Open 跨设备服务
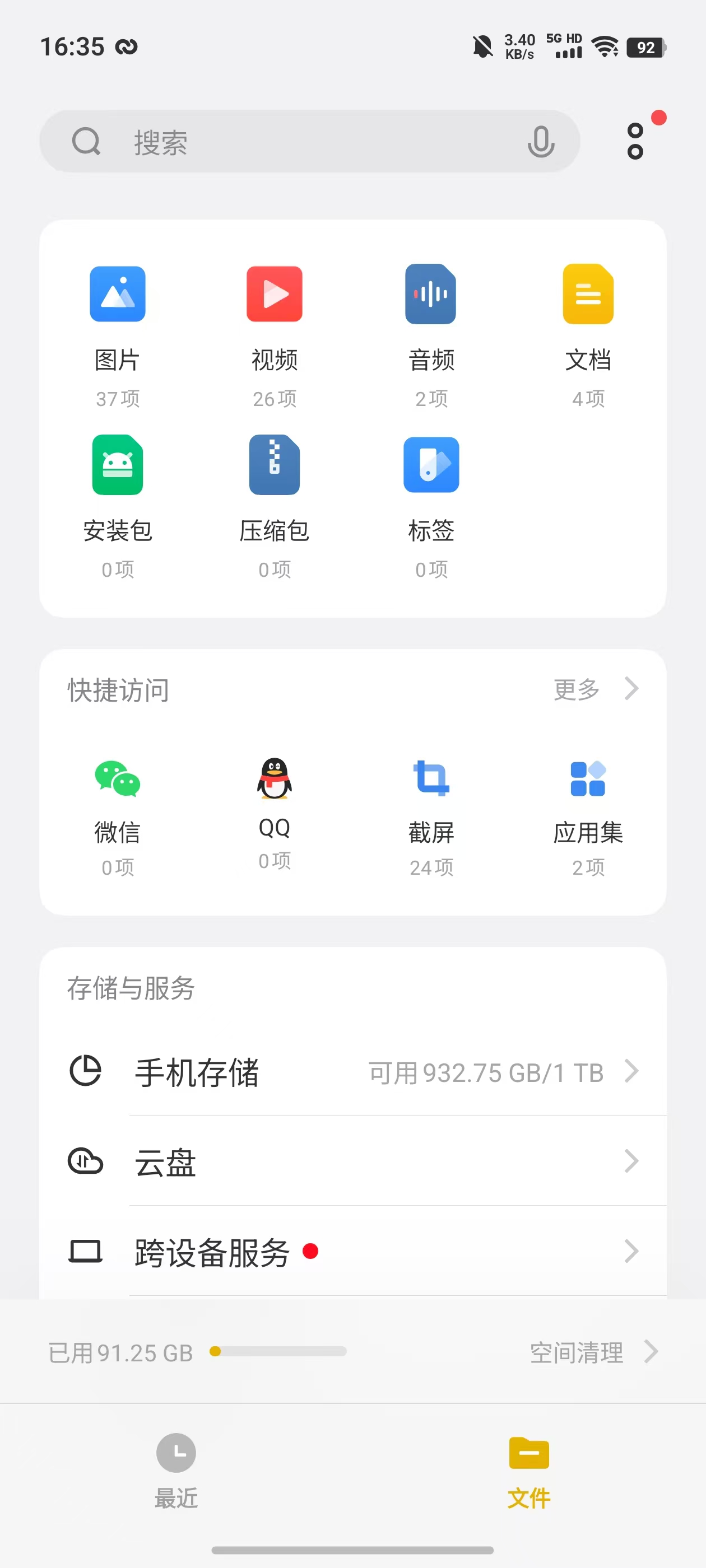The height and width of the screenshot is (1568, 706). coord(352,1251)
